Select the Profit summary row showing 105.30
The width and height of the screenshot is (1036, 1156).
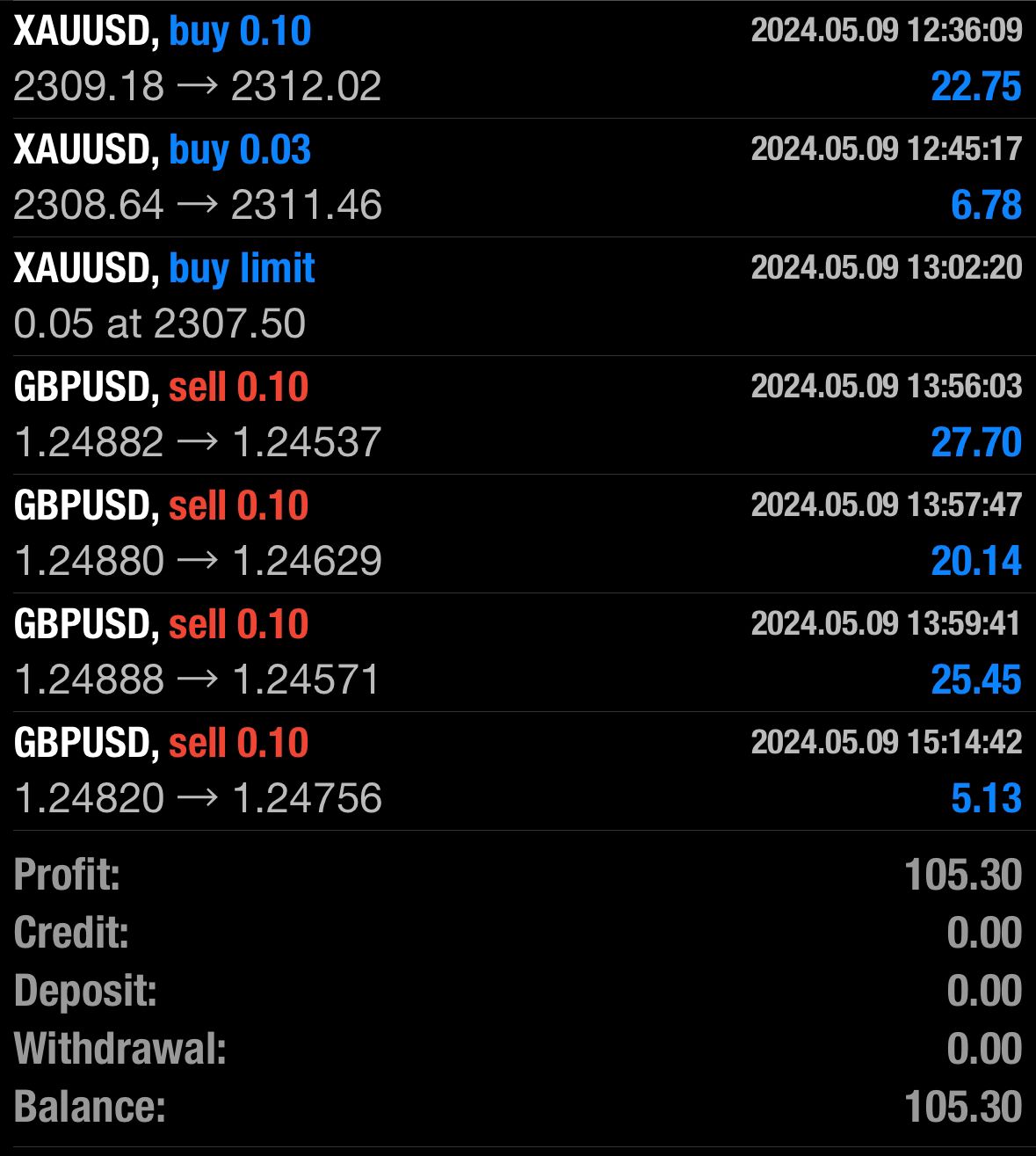(x=518, y=876)
